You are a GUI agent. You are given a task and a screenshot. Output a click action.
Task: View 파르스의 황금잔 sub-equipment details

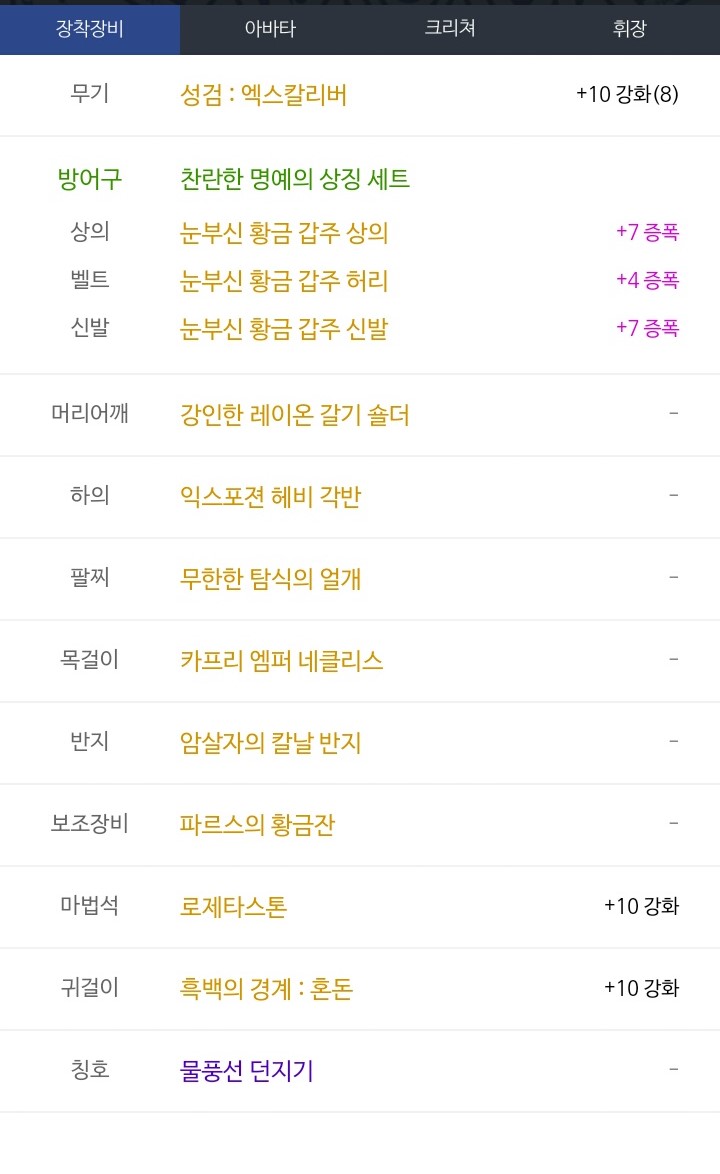257,824
